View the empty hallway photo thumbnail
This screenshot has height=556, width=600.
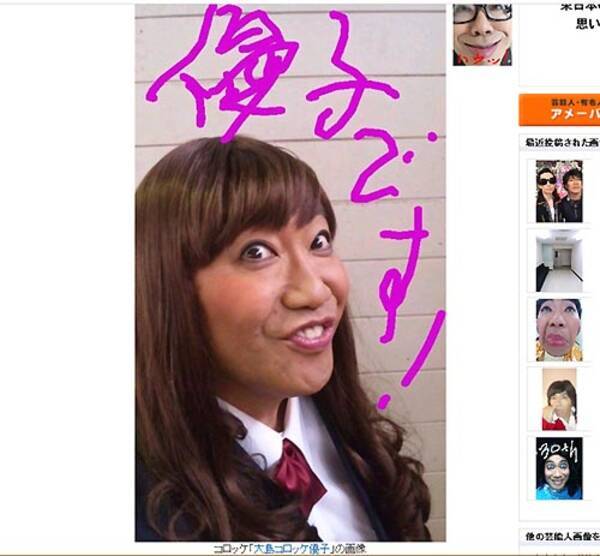559,260
